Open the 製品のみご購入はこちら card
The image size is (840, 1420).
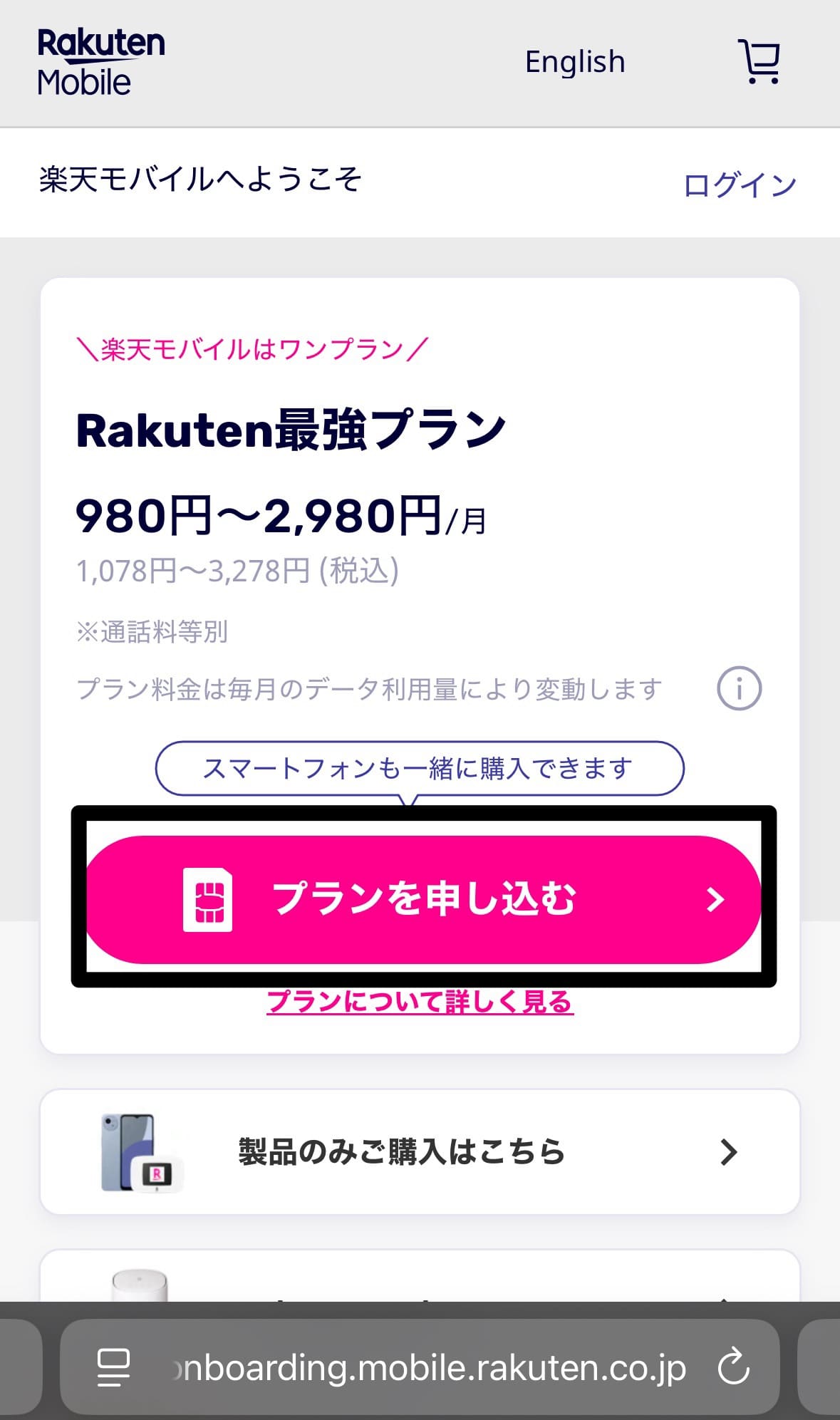[x=420, y=1151]
